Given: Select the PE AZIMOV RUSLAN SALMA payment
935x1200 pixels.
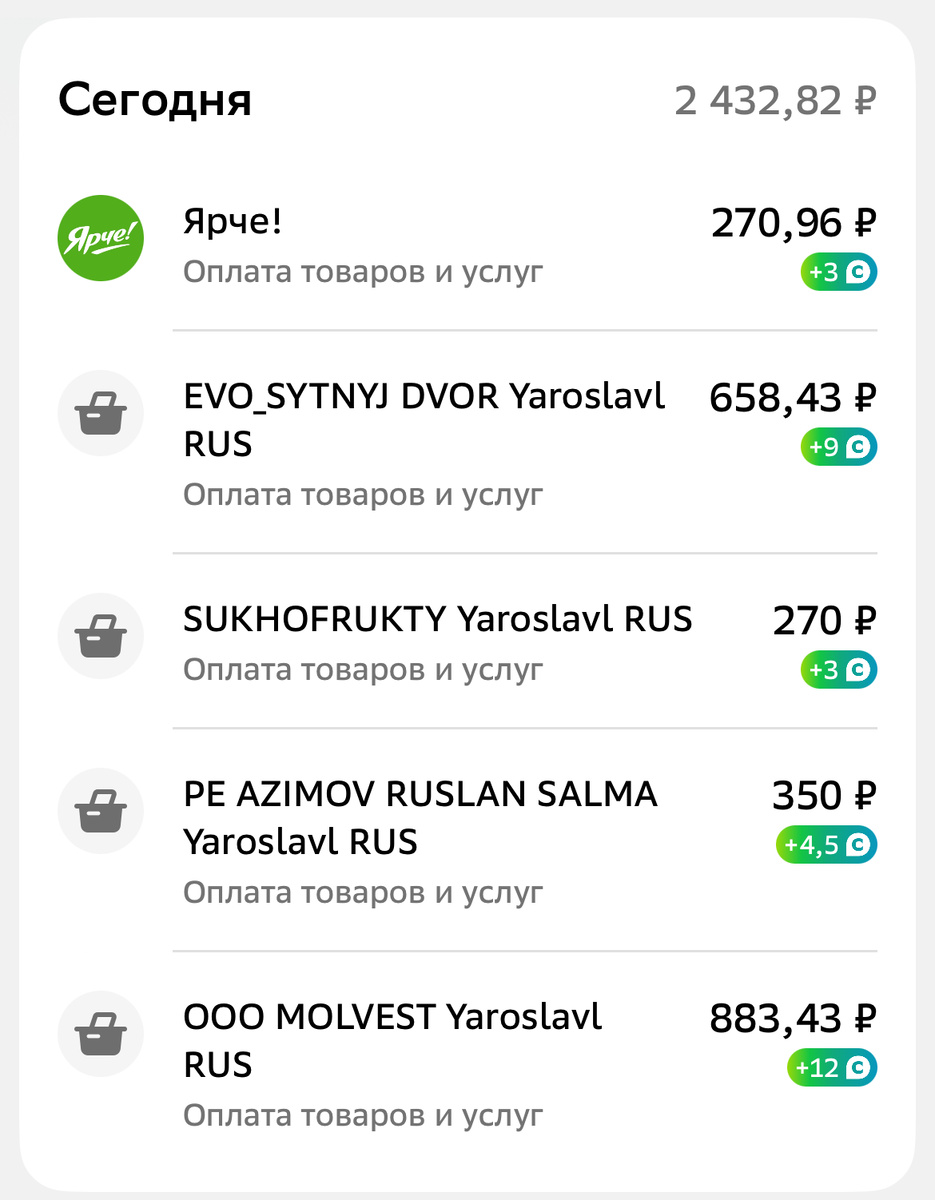Looking at the screenshot, I should [466, 841].
